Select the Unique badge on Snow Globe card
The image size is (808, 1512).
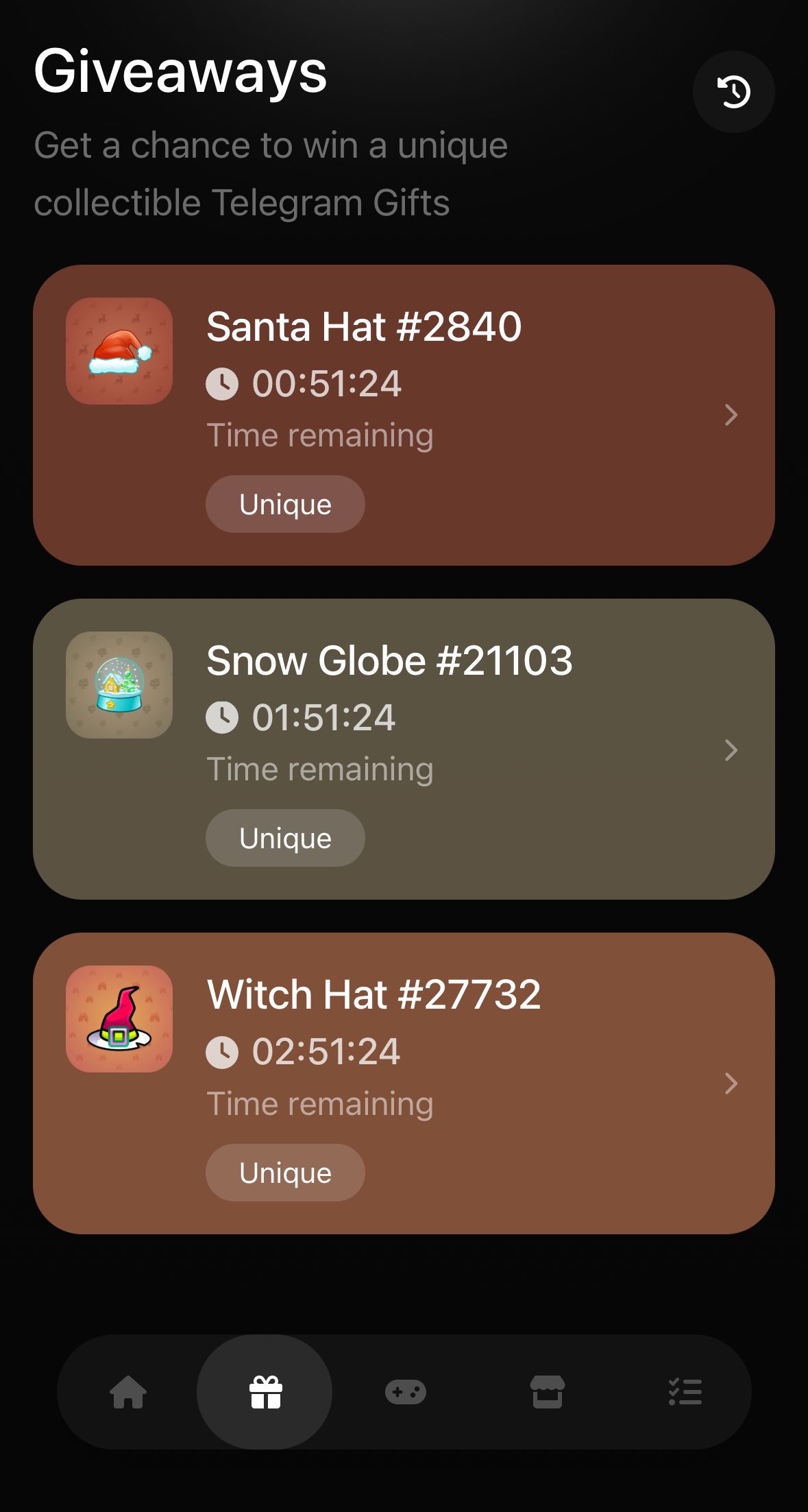point(285,837)
